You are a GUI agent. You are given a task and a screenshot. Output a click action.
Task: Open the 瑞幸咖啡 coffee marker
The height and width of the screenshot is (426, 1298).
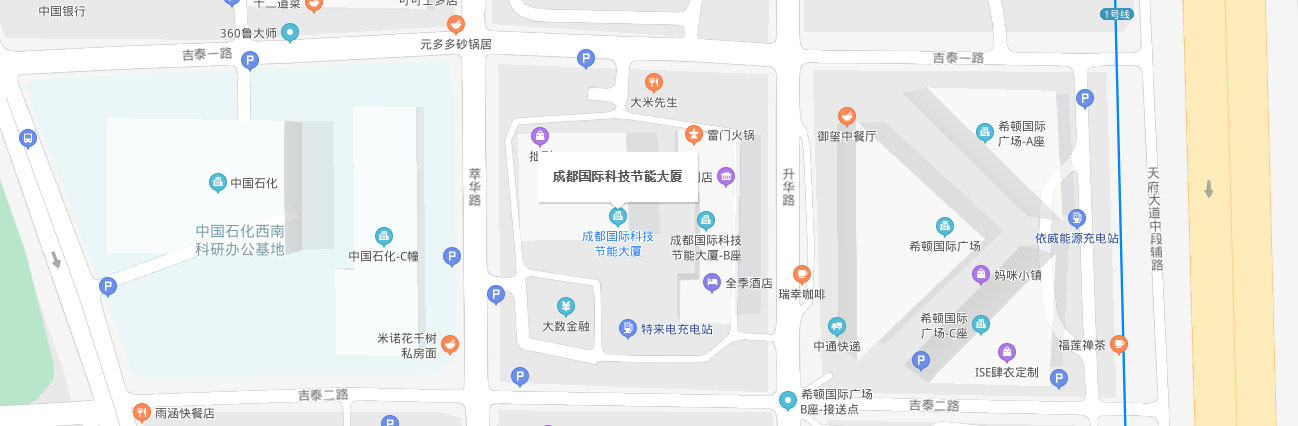[x=801, y=274]
